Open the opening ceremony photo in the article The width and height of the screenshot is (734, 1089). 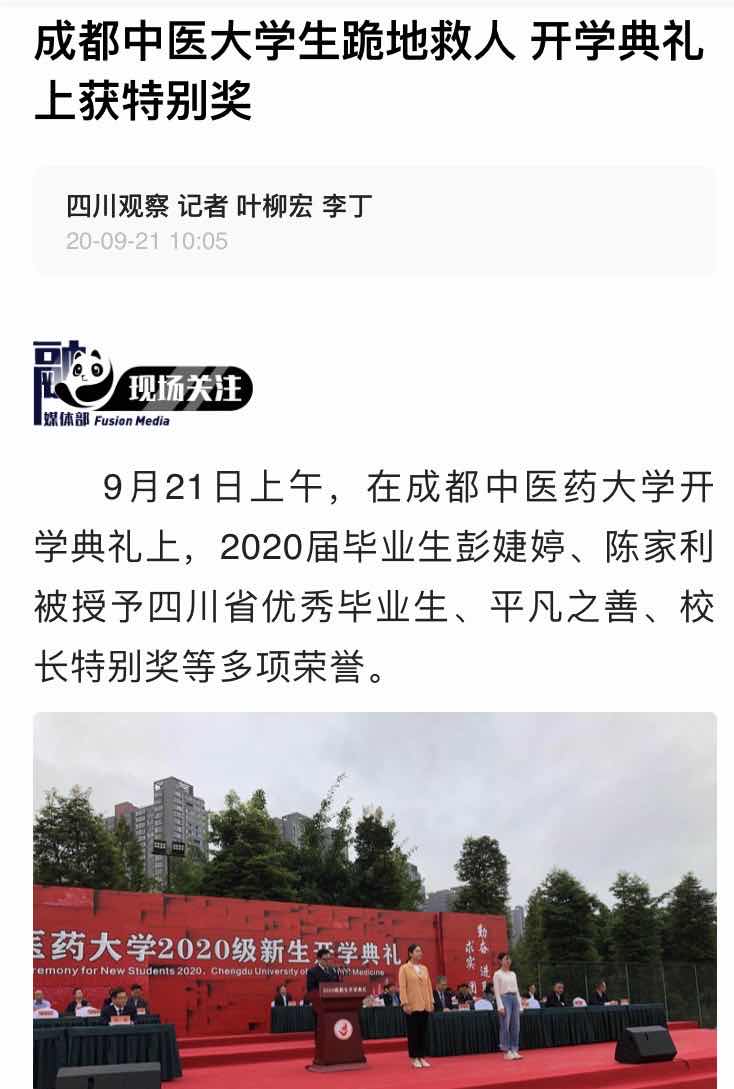coord(375,900)
